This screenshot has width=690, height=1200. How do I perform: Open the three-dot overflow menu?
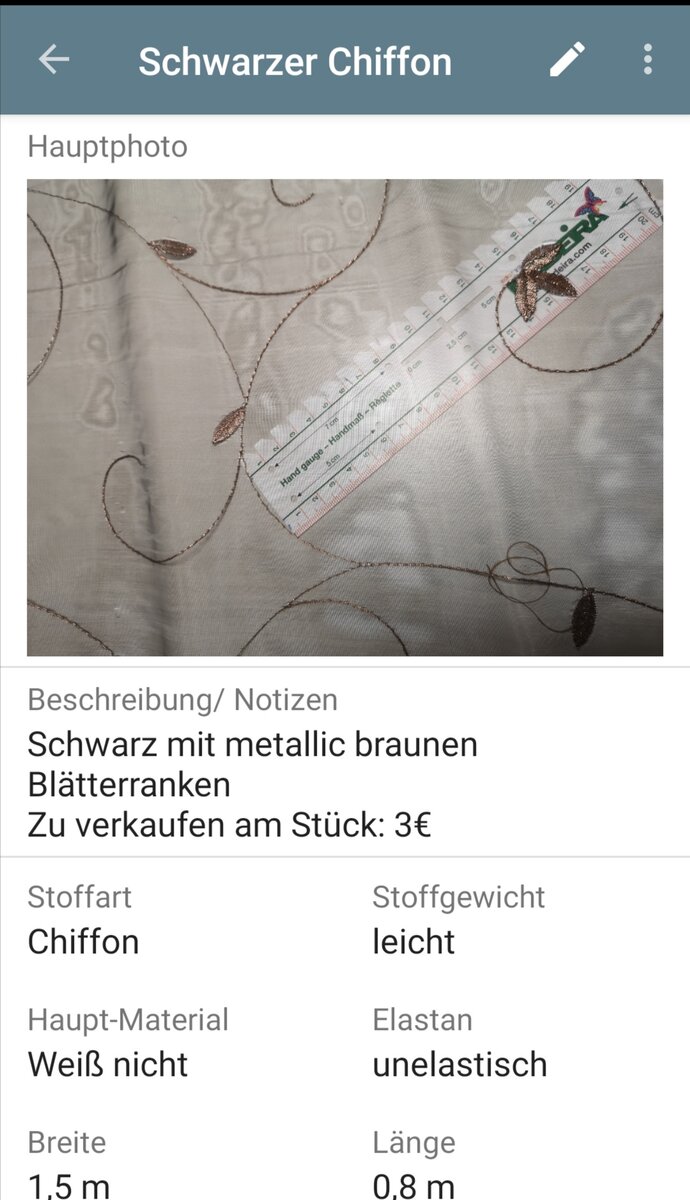pyautogui.click(x=648, y=60)
